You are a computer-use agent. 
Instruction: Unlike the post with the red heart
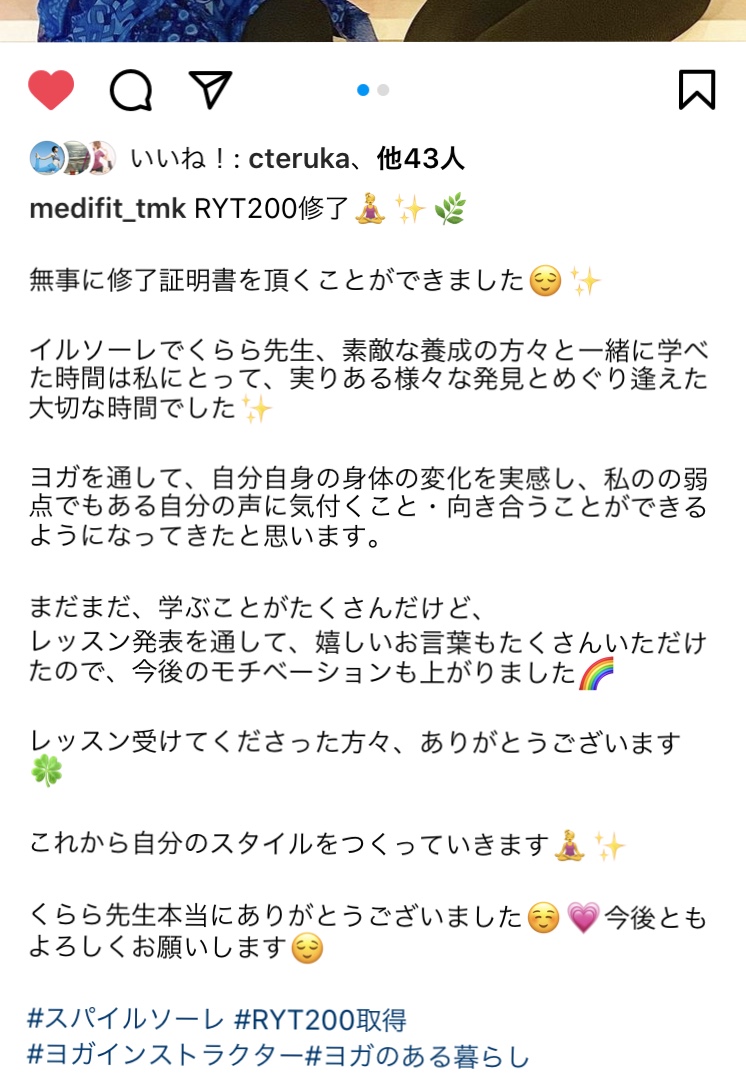[51, 90]
